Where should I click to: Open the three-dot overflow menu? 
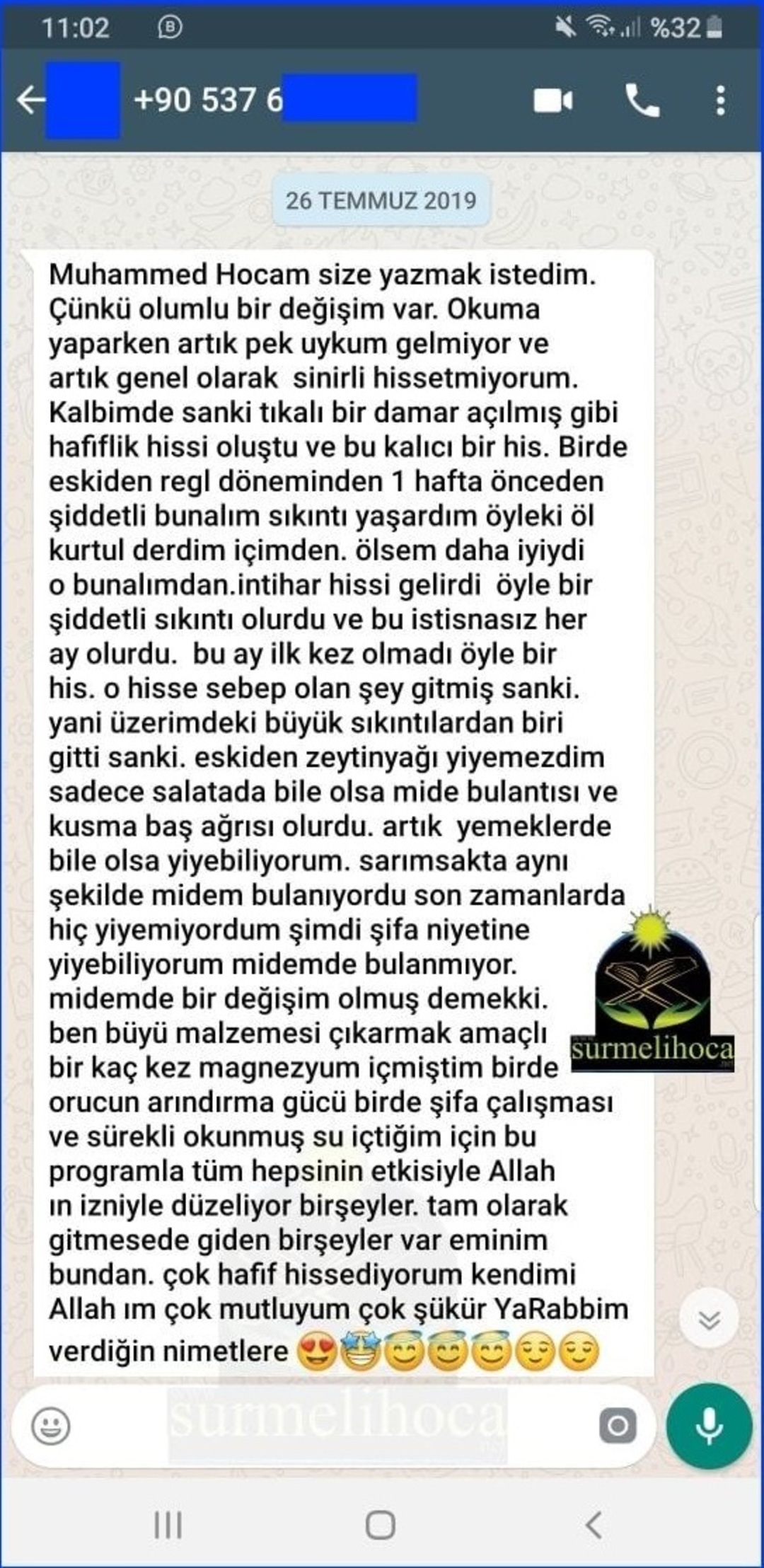(720, 100)
